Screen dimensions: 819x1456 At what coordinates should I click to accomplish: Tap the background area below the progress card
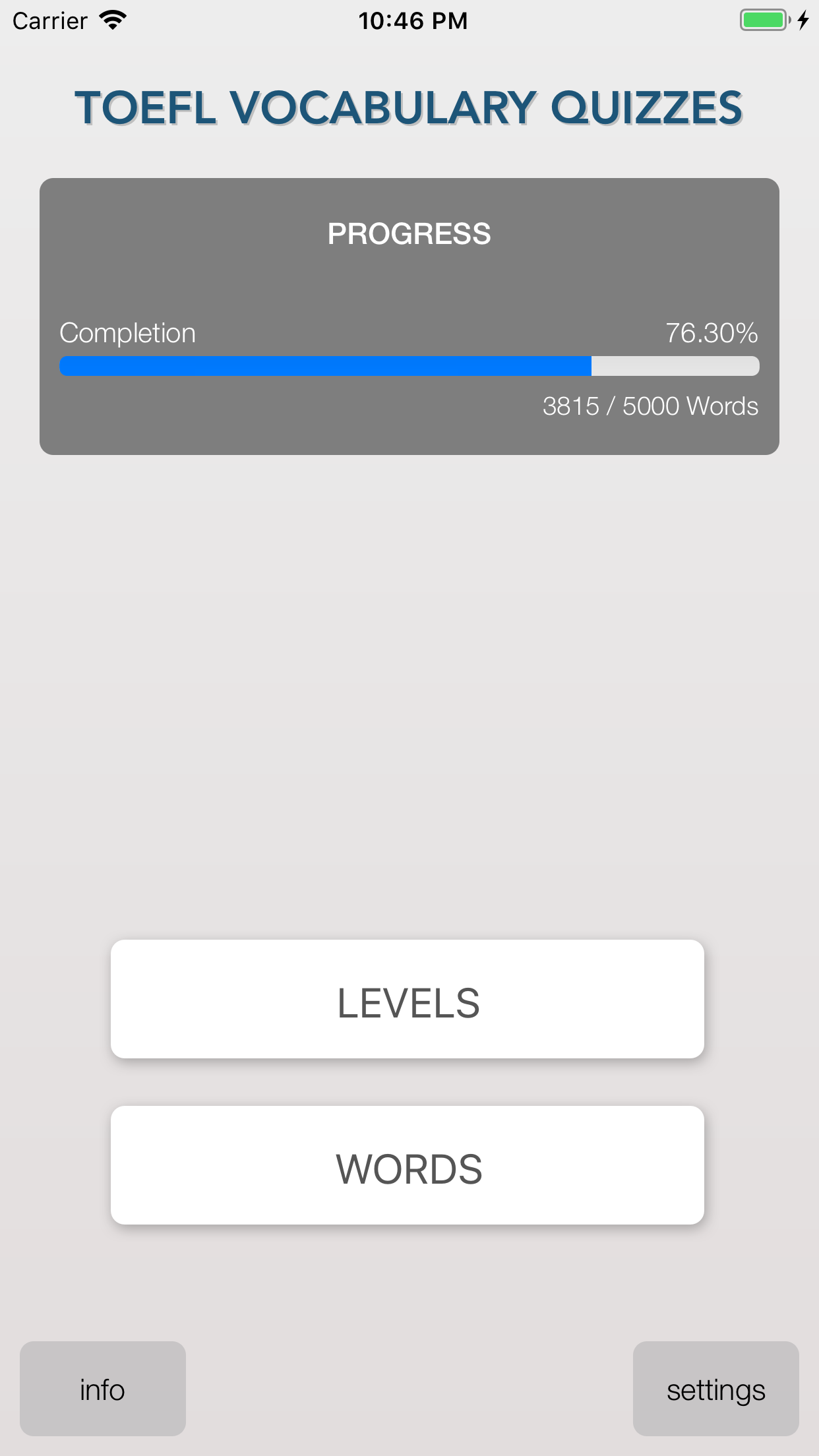tap(409, 659)
